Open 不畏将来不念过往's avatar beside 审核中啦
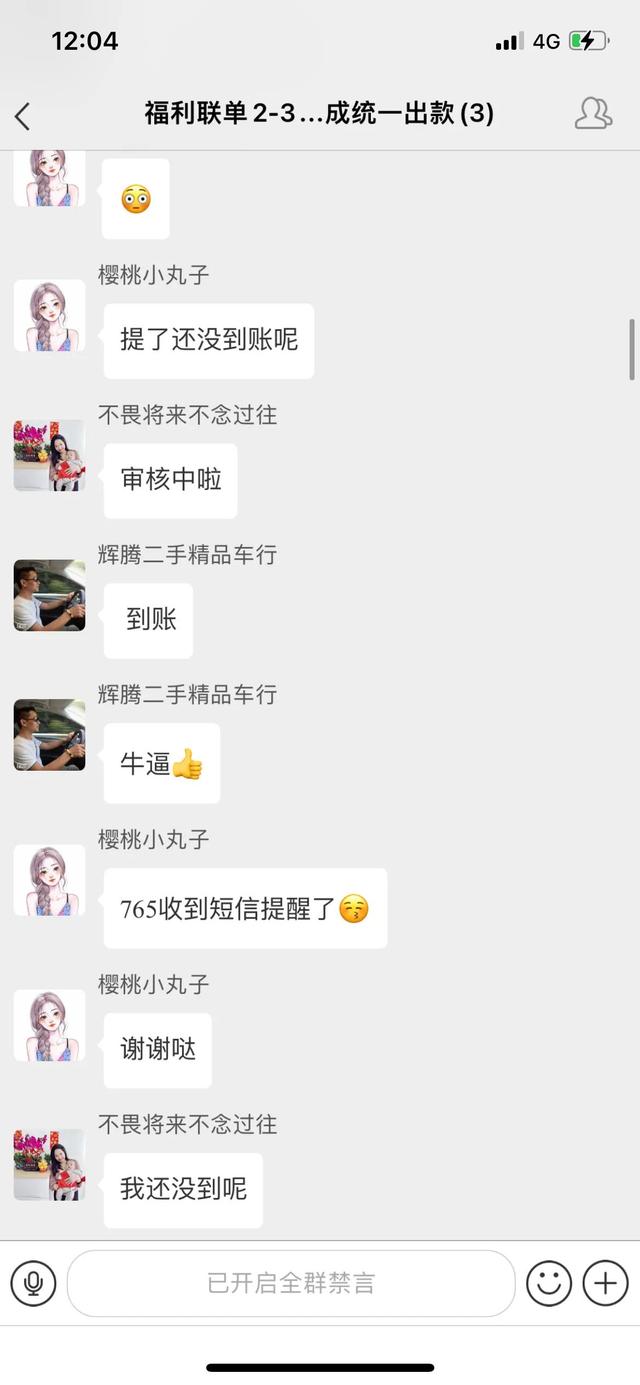The height and width of the screenshot is (1385, 640). pyautogui.click(x=49, y=456)
